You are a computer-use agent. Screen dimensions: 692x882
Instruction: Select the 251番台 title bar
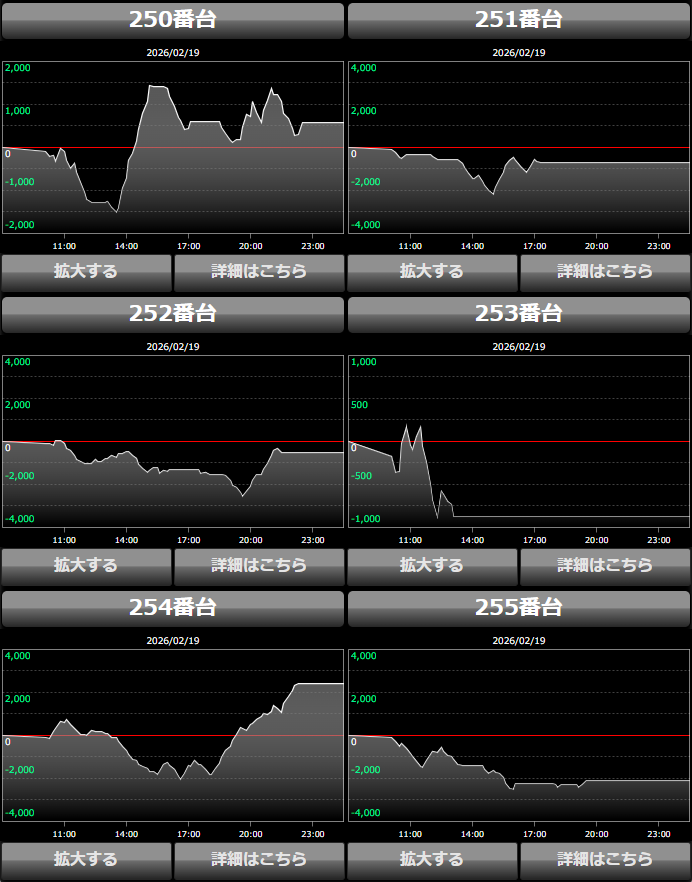pyautogui.click(x=519, y=20)
